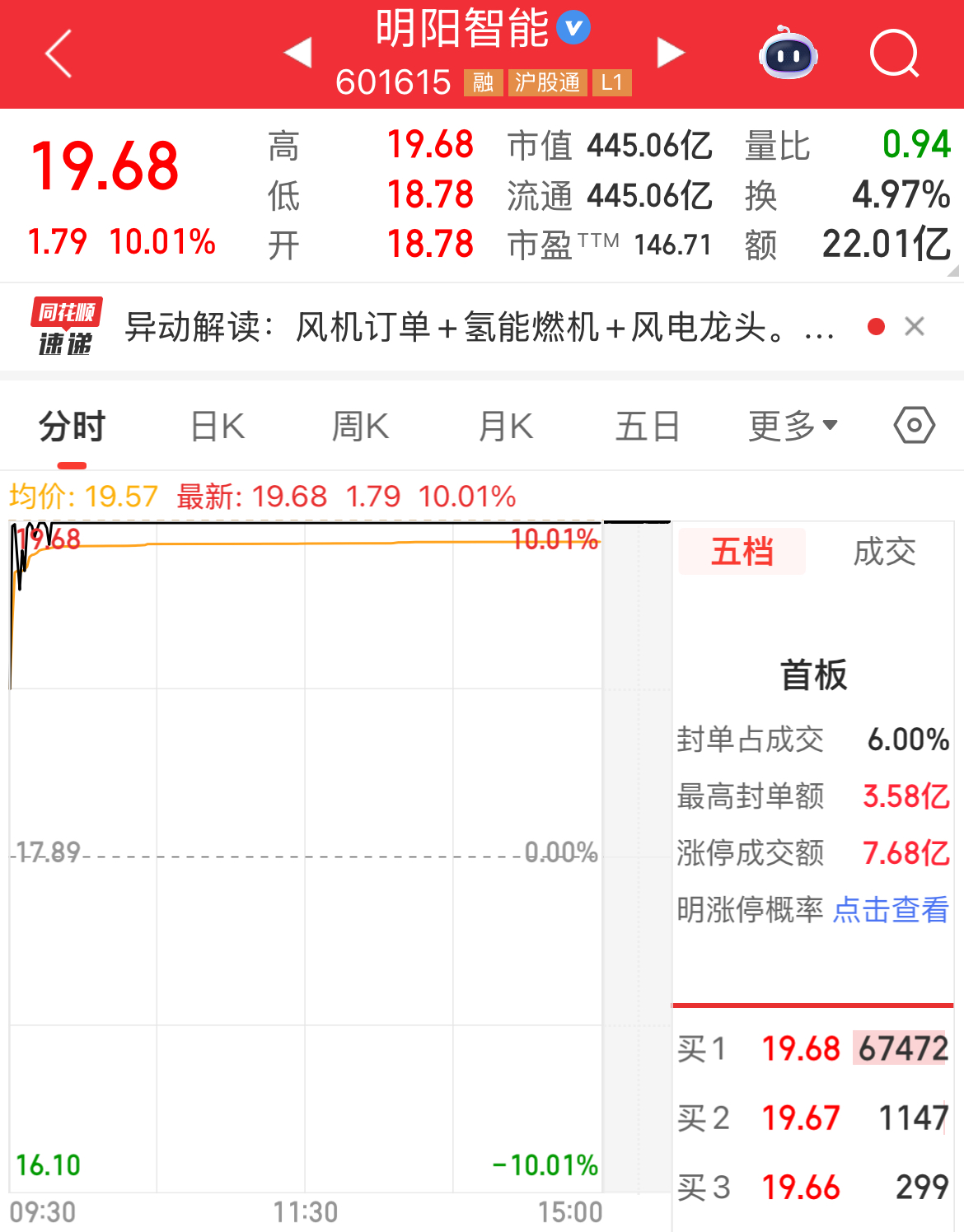This screenshot has width=964, height=1232.
Task: Dismiss the 同花顺速递 news banner
Action: pos(914,327)
